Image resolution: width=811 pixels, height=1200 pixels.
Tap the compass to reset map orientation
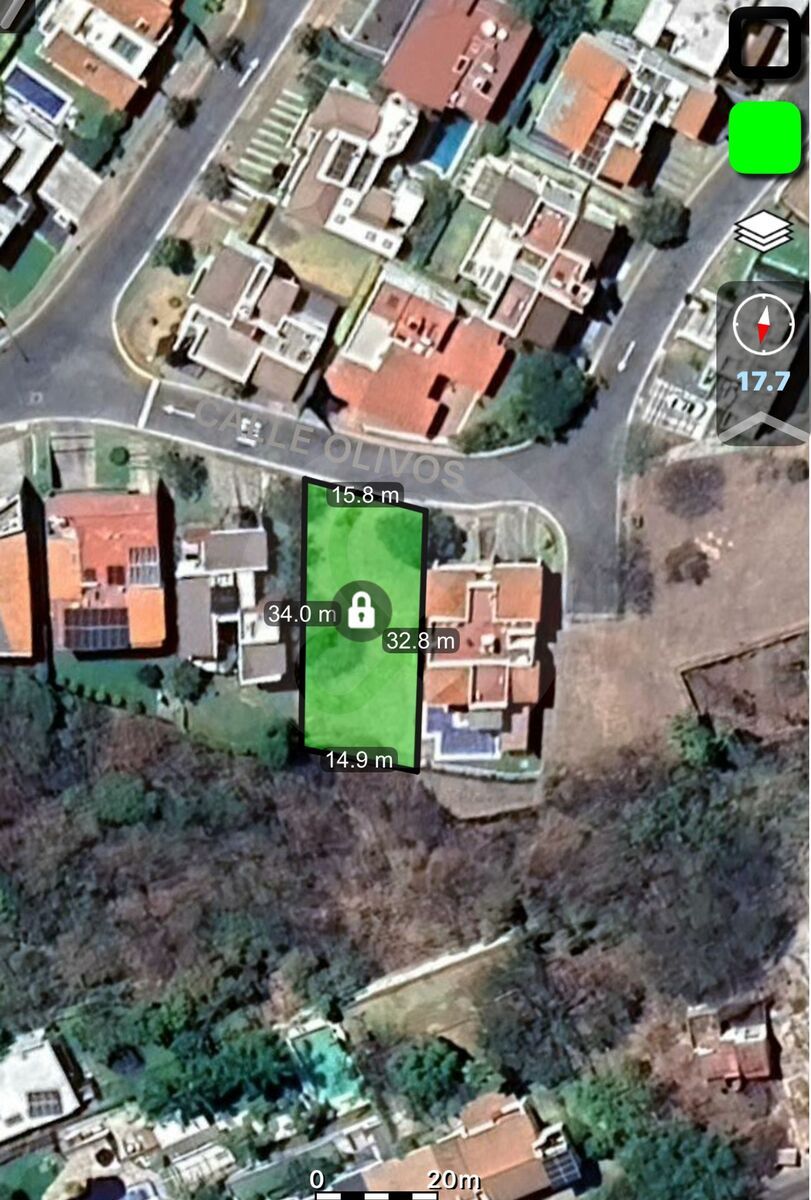(x=763, y=326)
